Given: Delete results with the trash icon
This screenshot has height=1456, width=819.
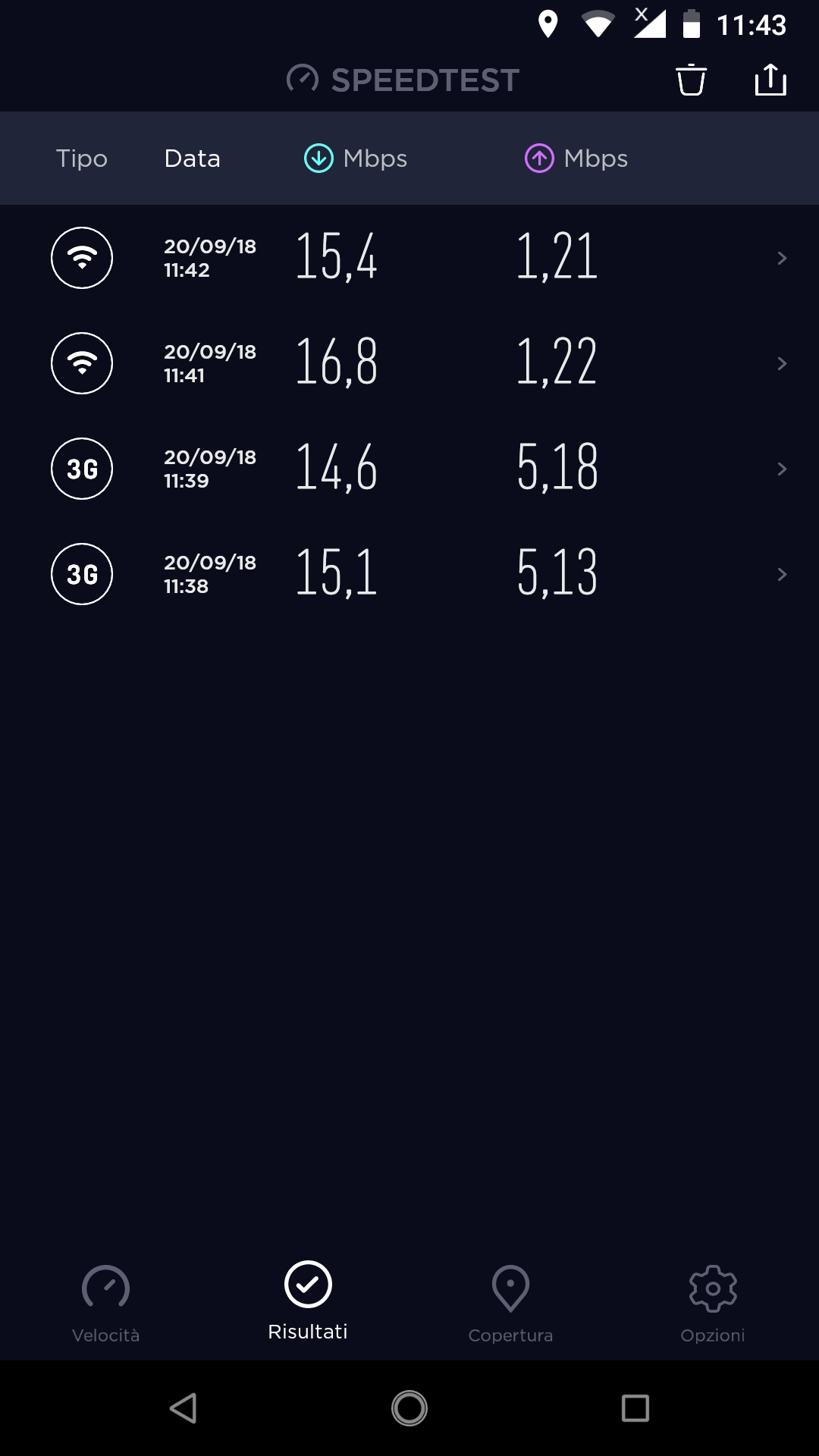Looking at the screenshot, I should coord(691,80).
